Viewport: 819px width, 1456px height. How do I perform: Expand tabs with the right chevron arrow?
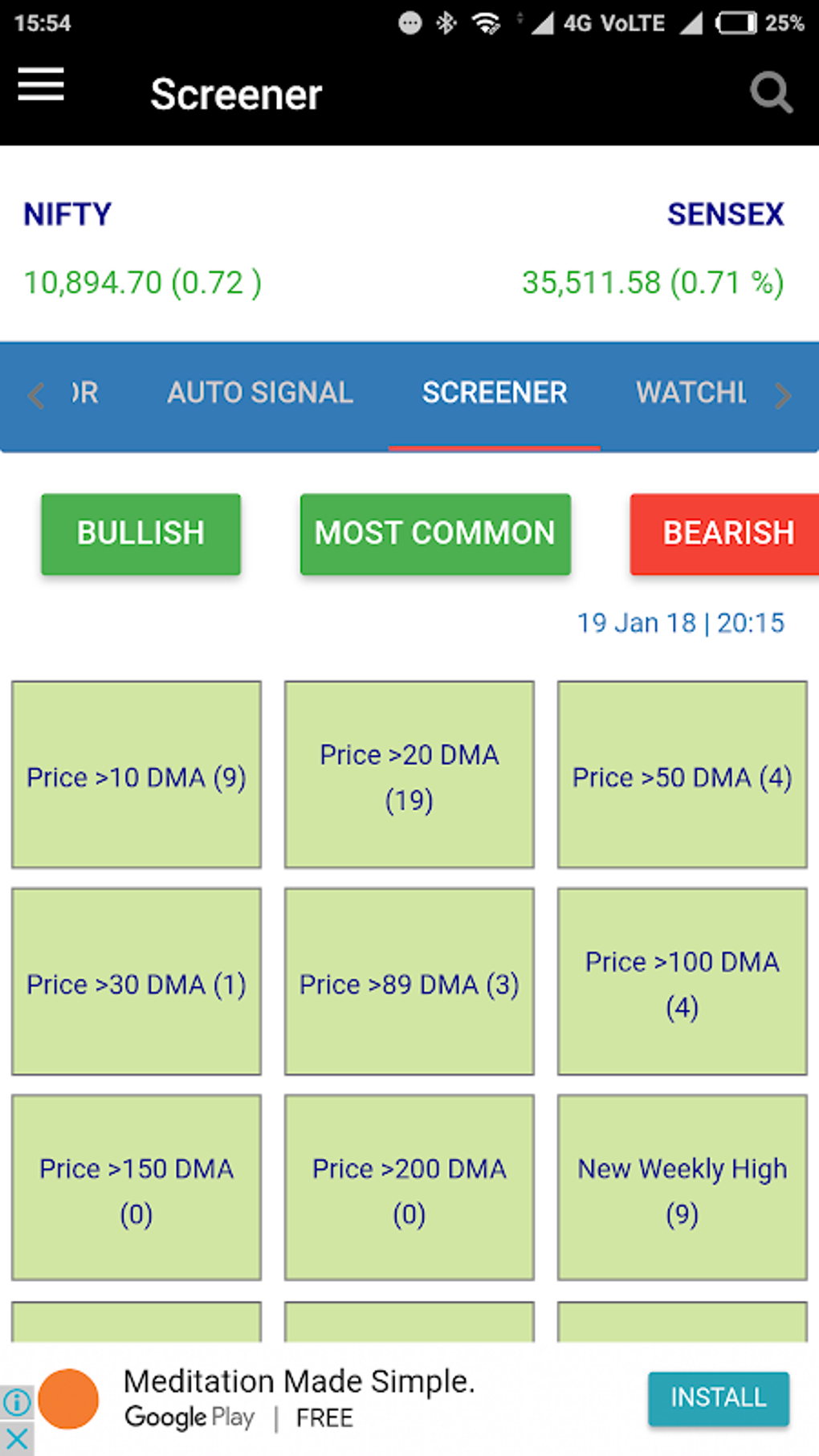click(783, 395)
